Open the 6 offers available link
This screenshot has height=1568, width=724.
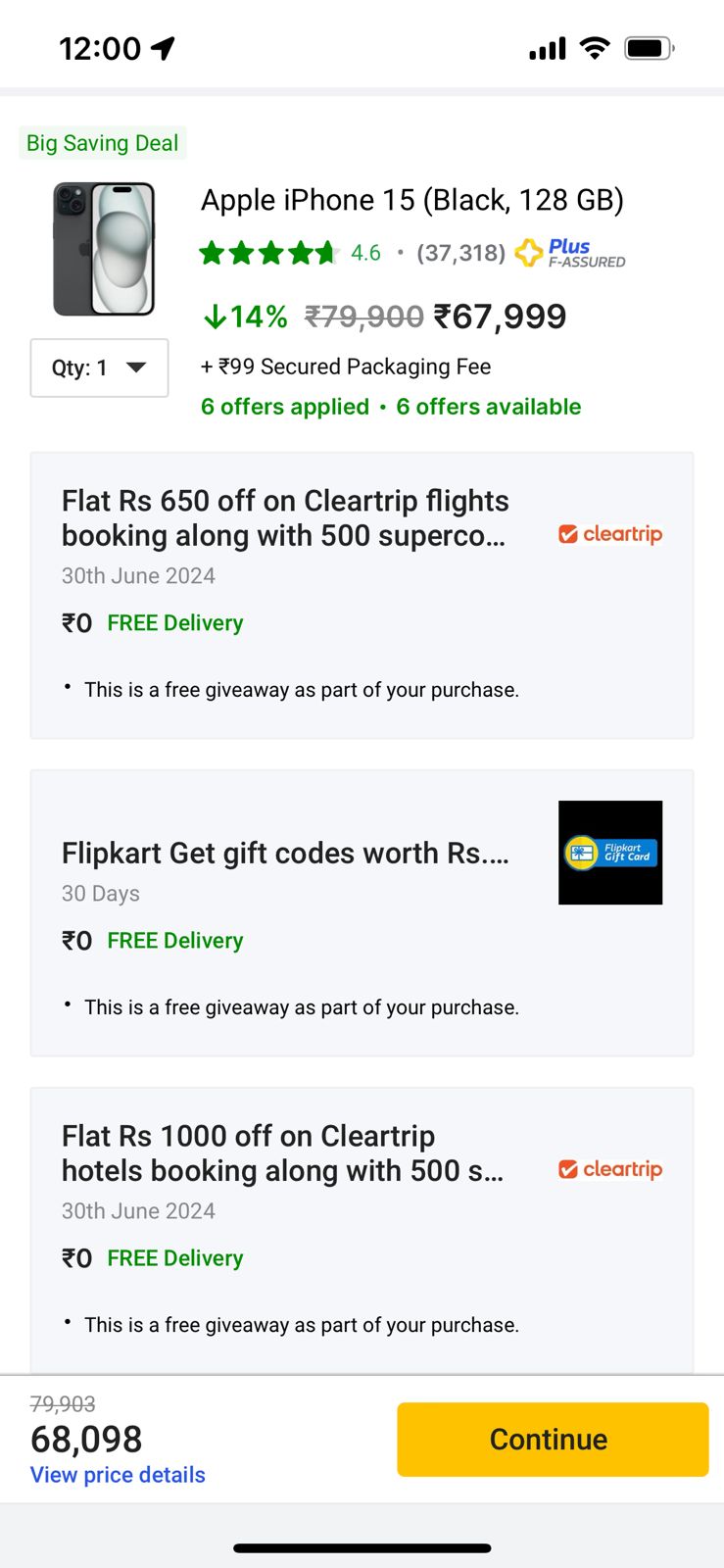coord(488,407)
